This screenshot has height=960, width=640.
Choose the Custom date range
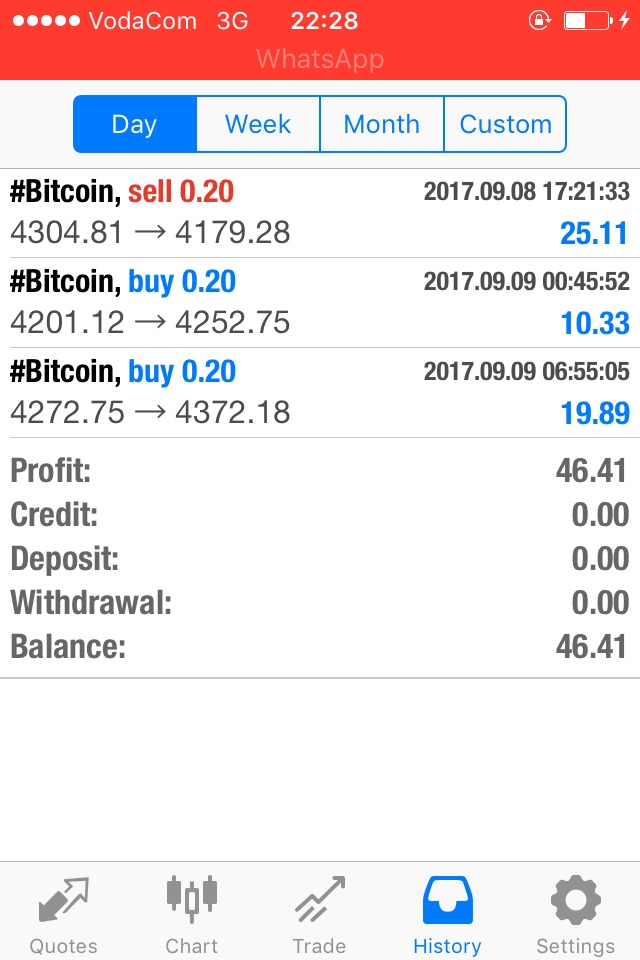pyautogui.click(x=505, y=124)
